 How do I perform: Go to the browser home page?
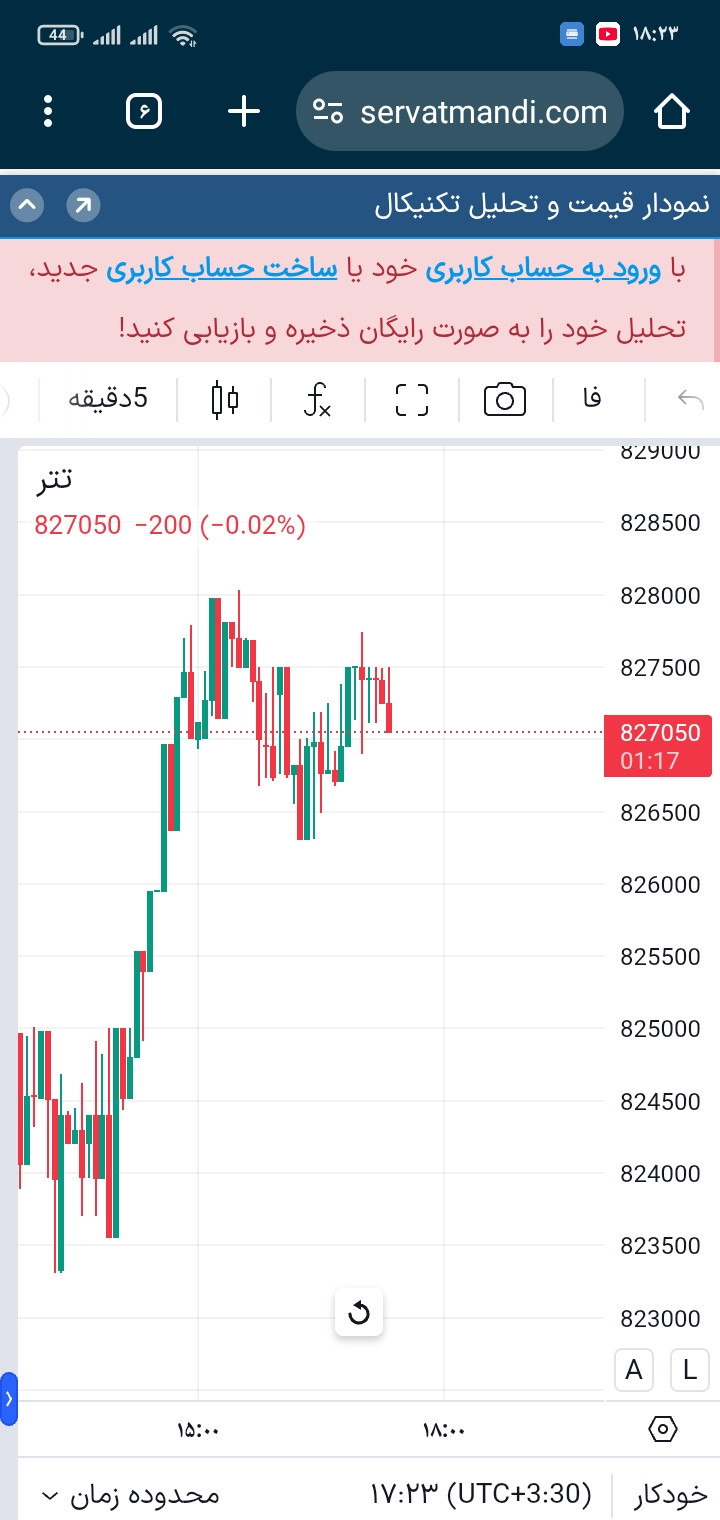tap(673, 111)
